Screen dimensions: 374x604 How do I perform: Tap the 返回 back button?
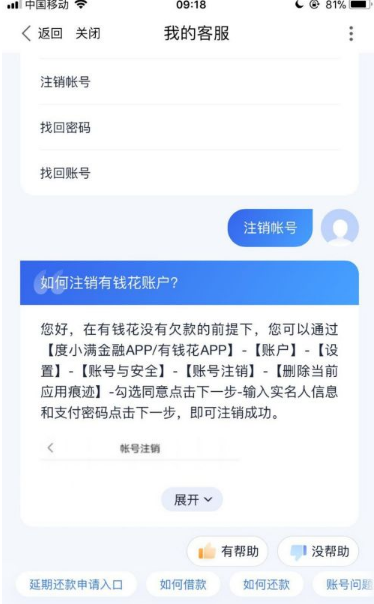coord(42,34)
